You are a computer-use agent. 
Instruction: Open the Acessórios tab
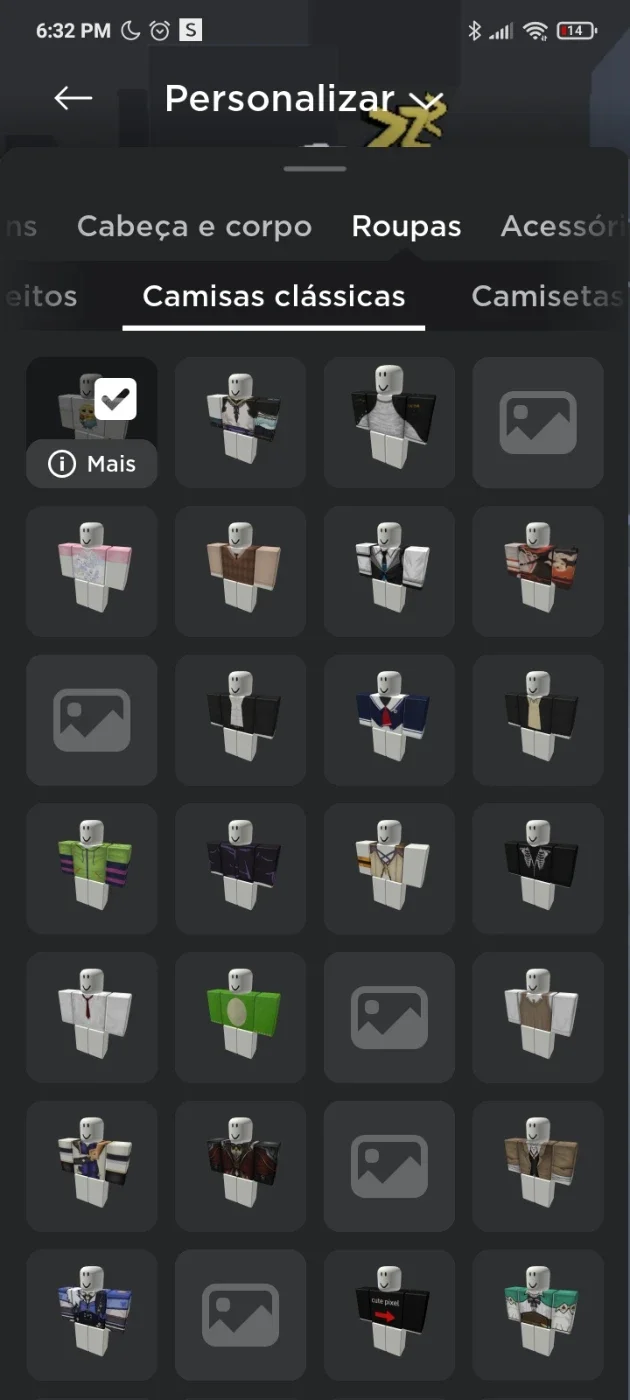565,226
